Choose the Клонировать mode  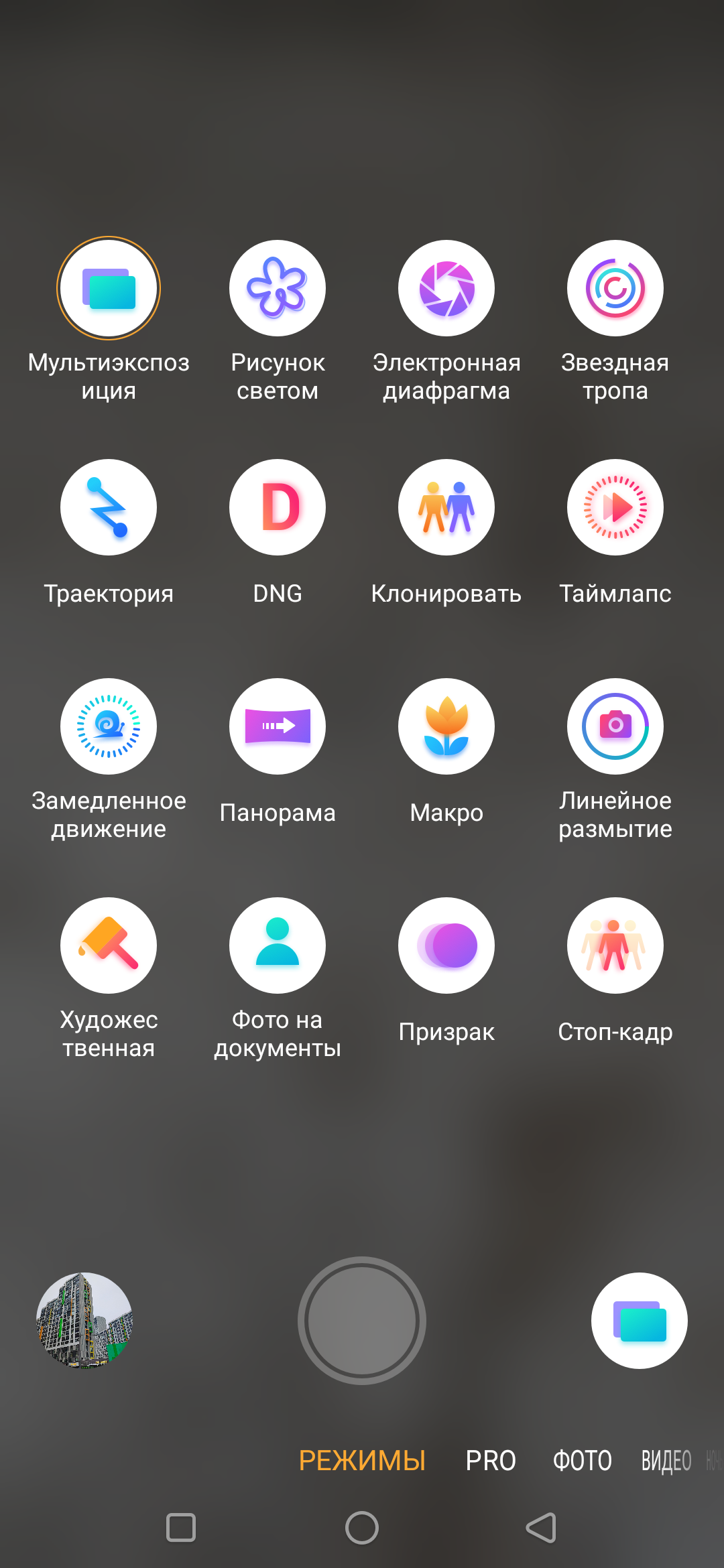tap(446, 507)
